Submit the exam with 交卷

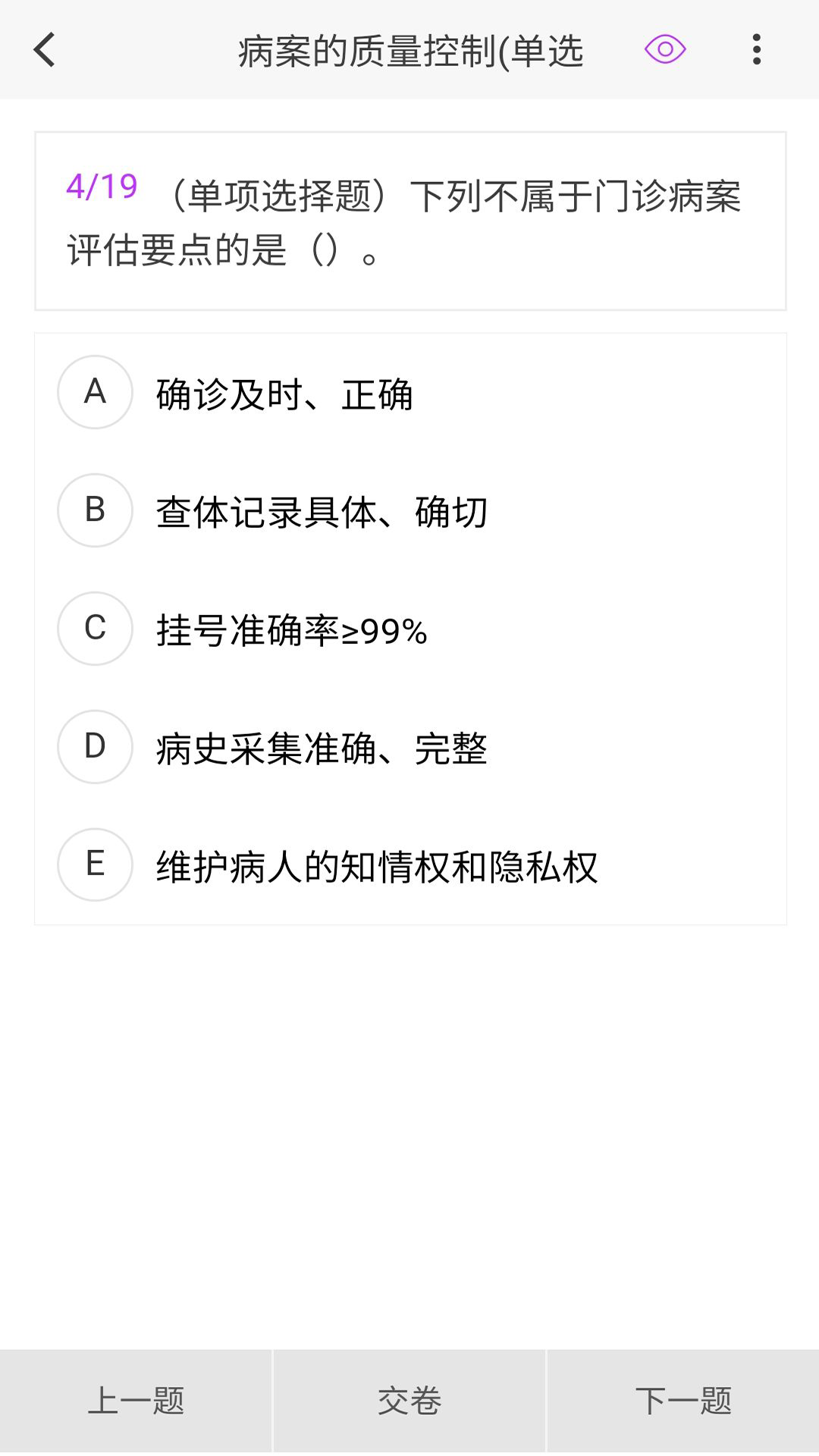(x=409, y=1401)
